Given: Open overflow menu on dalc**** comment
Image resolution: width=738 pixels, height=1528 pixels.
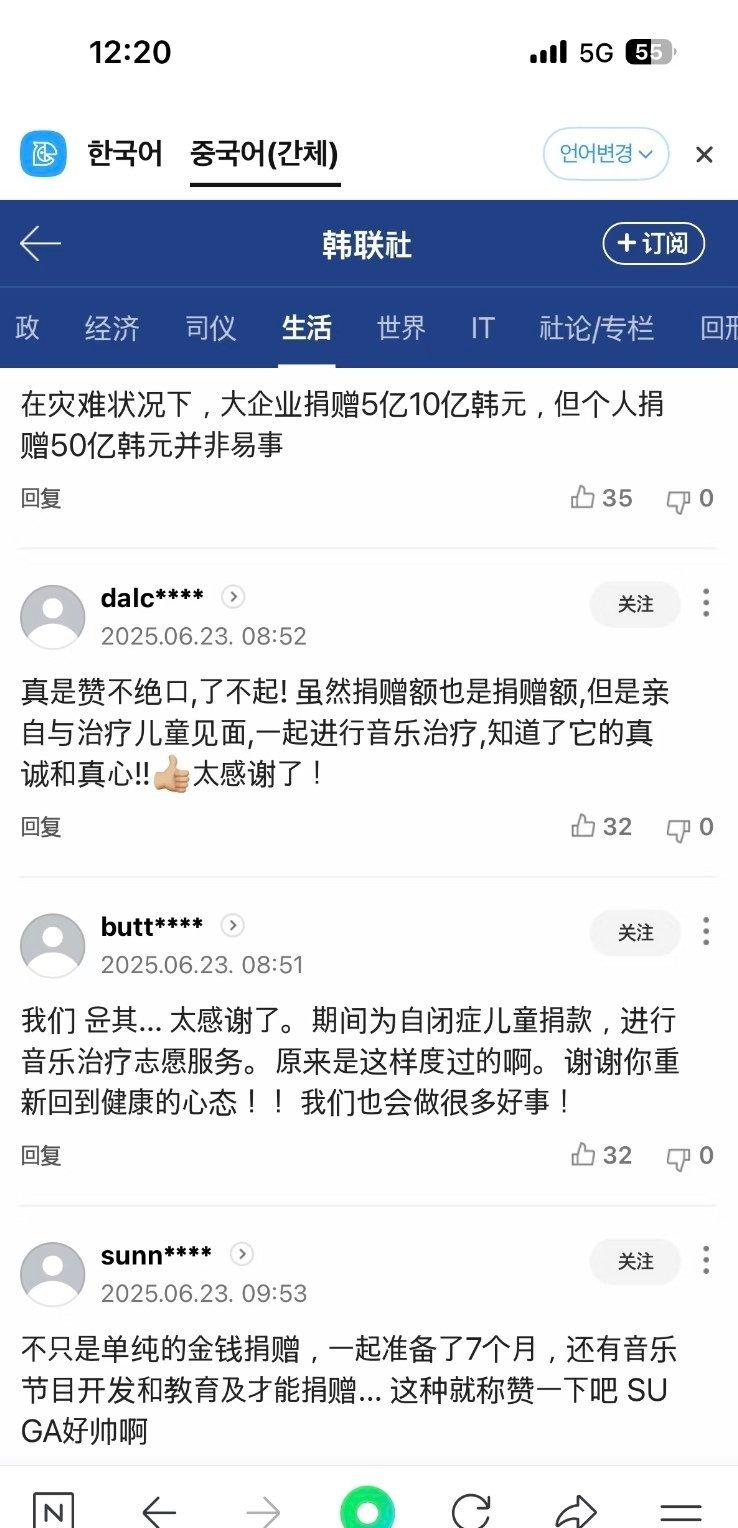Looking at the screenshot, I should pyautogui.click(x=706, y=603).
